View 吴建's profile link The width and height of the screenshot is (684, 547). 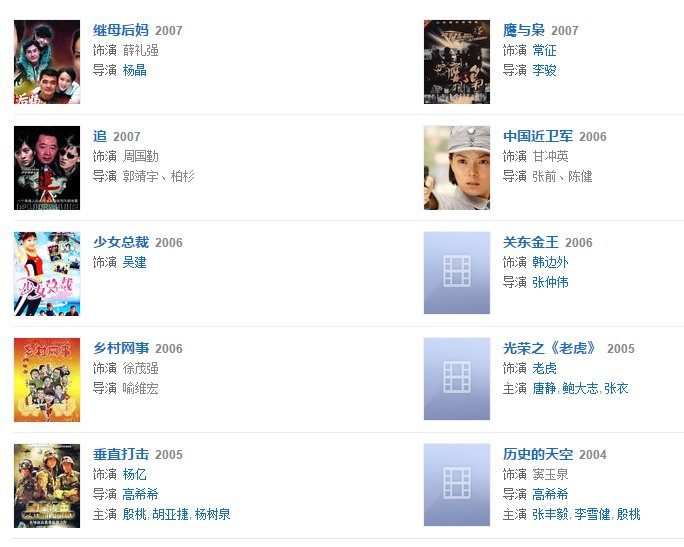click(x=134, y=262)
